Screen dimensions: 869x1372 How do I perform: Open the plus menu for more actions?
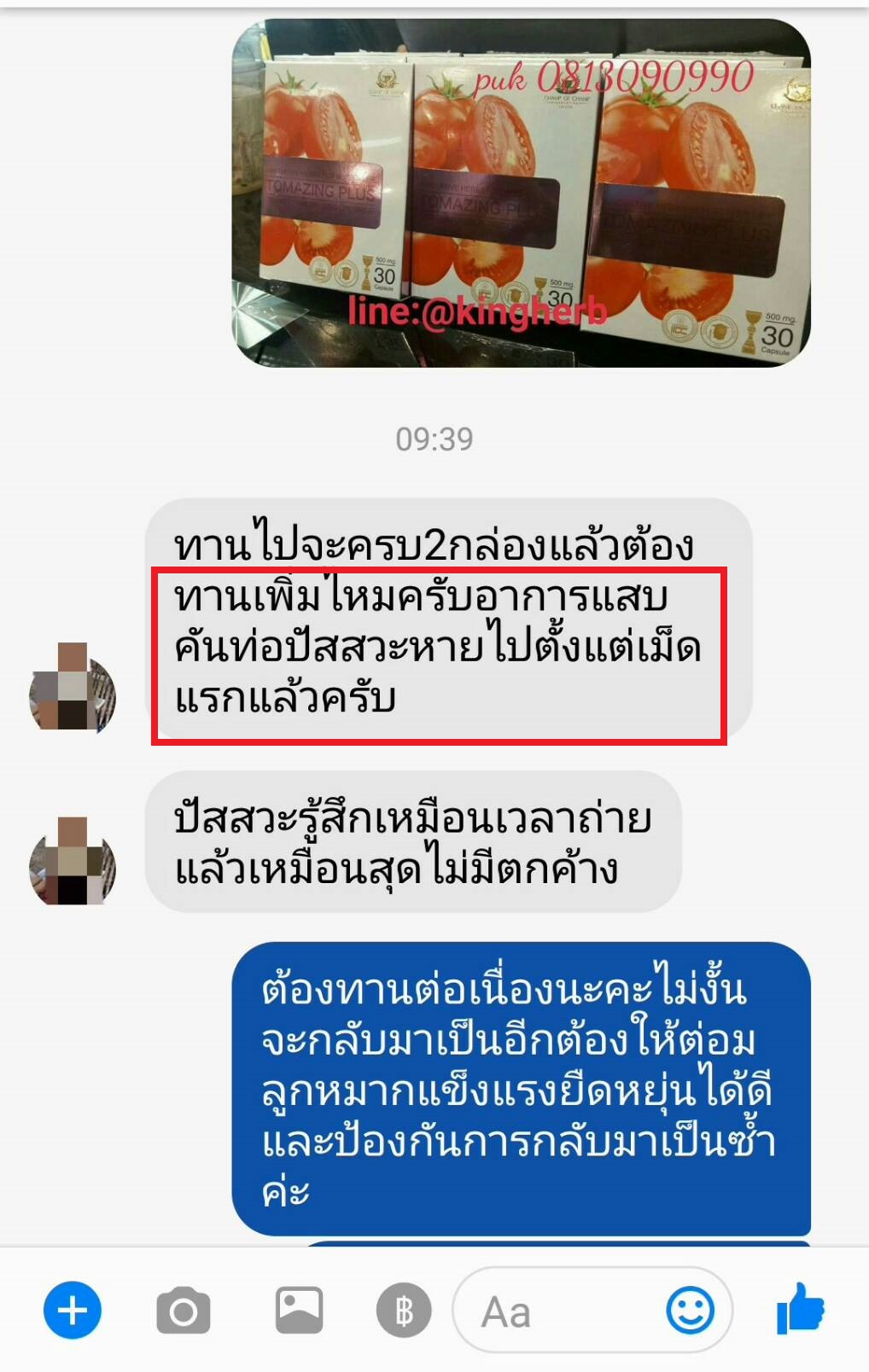pyautogui.click(x=73, y=1310)
